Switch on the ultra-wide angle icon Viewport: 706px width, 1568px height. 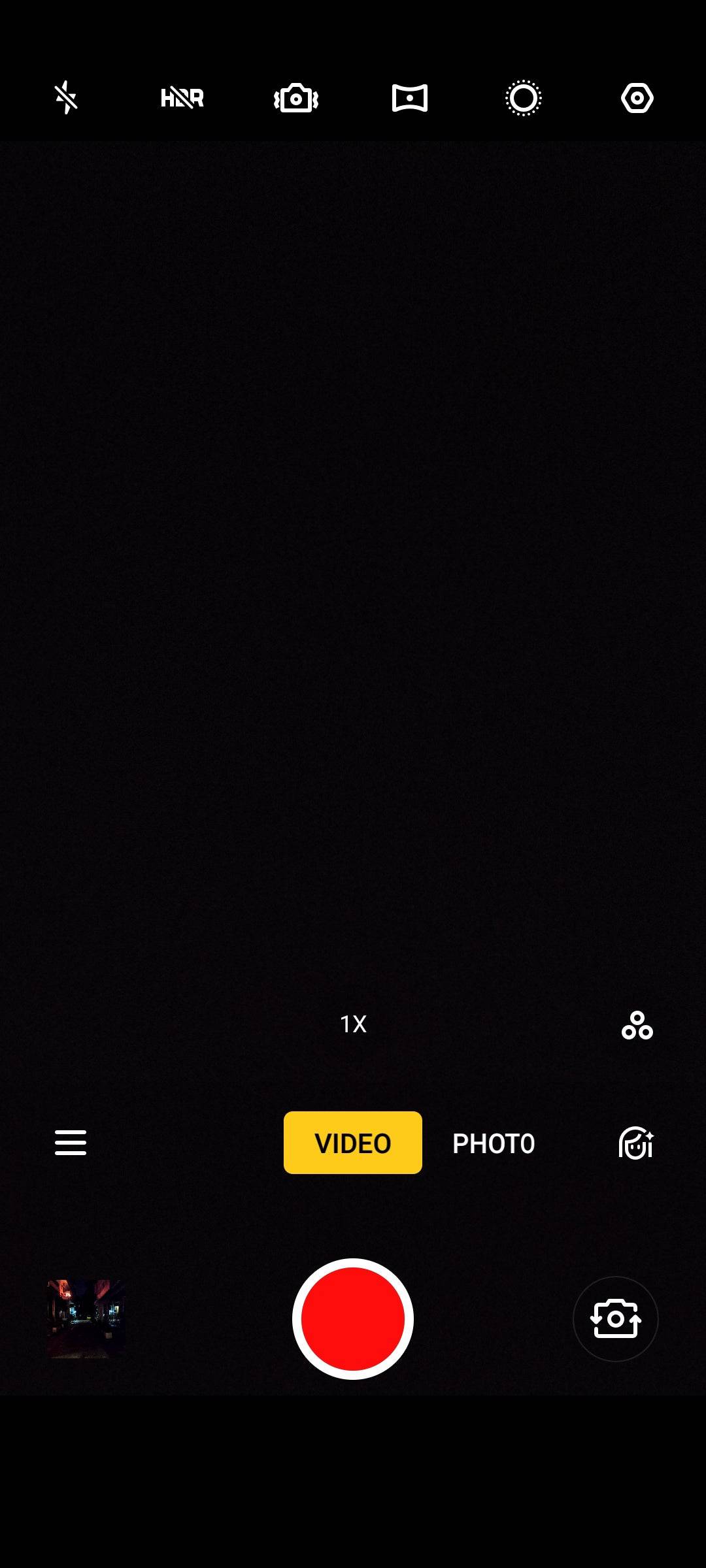pyautogui.click(x=410, y=98)
